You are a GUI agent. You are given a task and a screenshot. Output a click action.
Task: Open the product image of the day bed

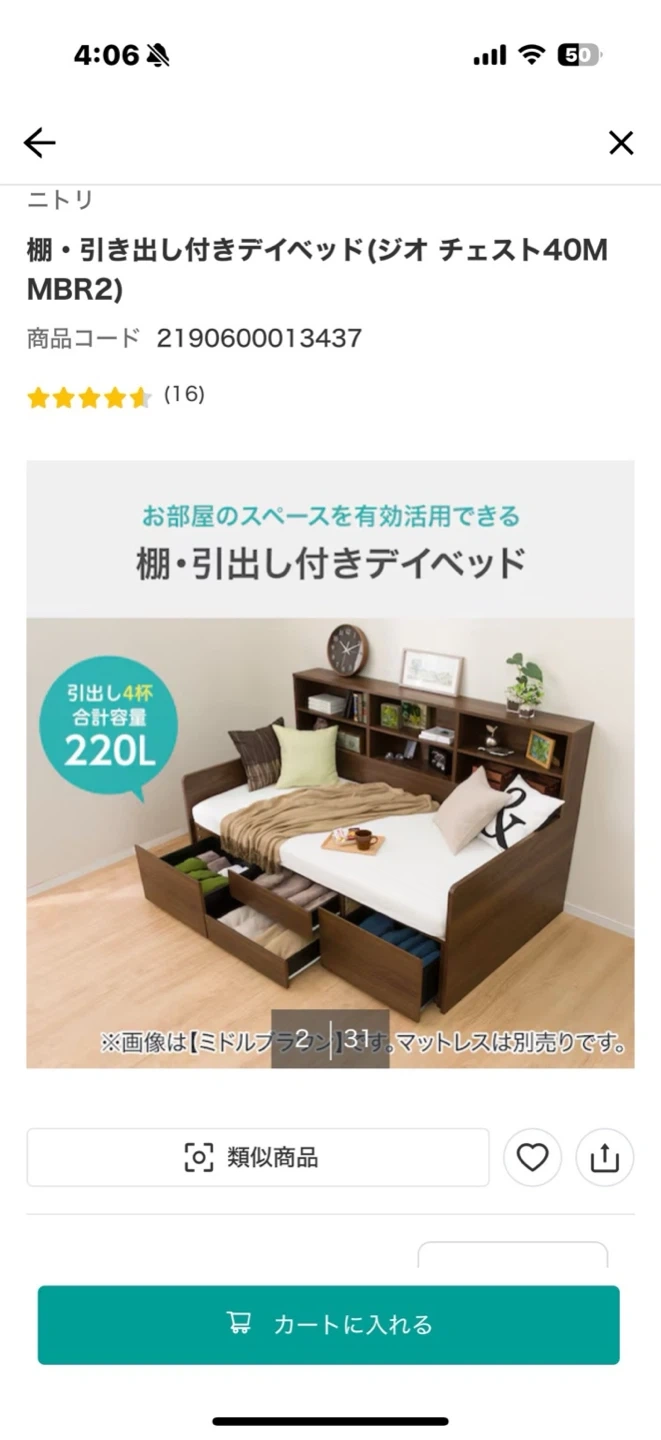coord(330,800)
